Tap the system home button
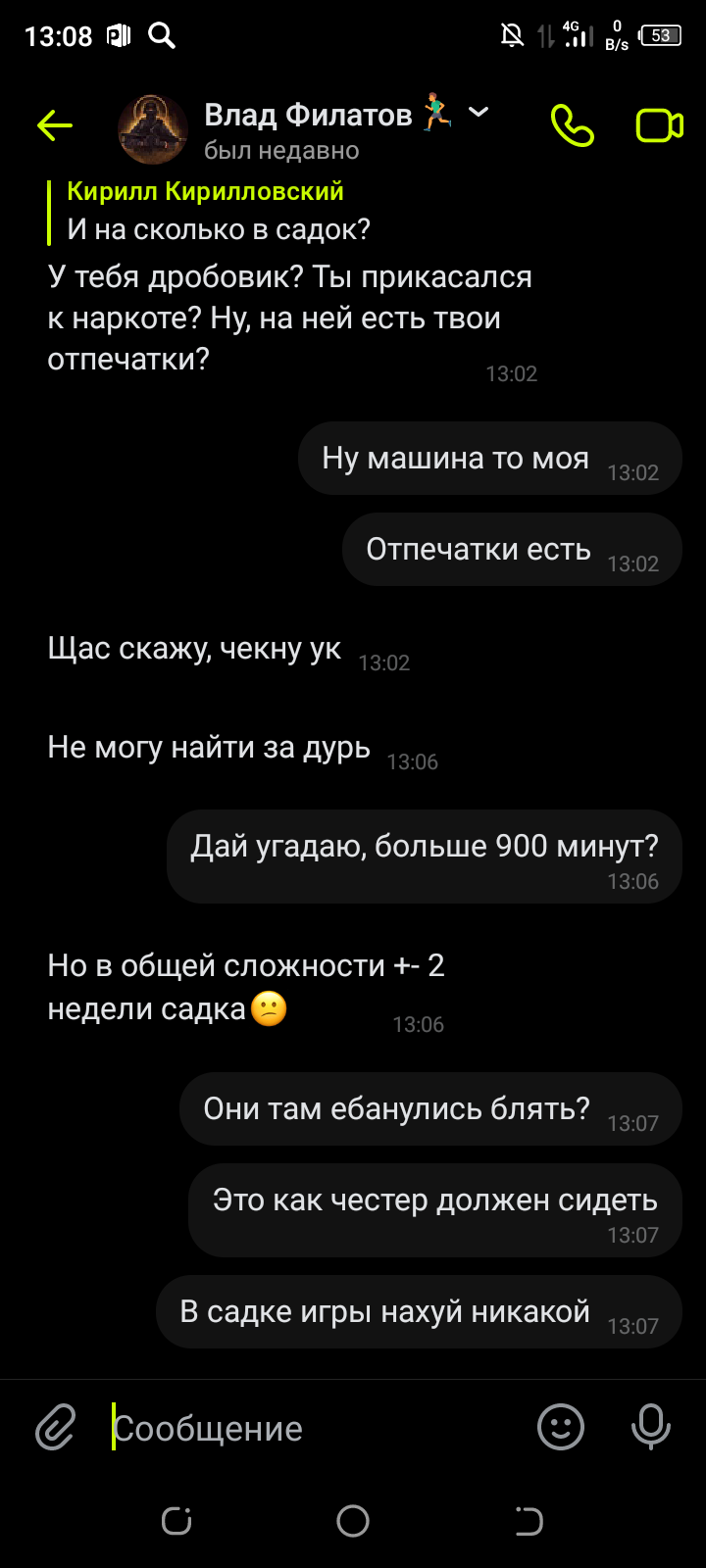 [353, 1521]
